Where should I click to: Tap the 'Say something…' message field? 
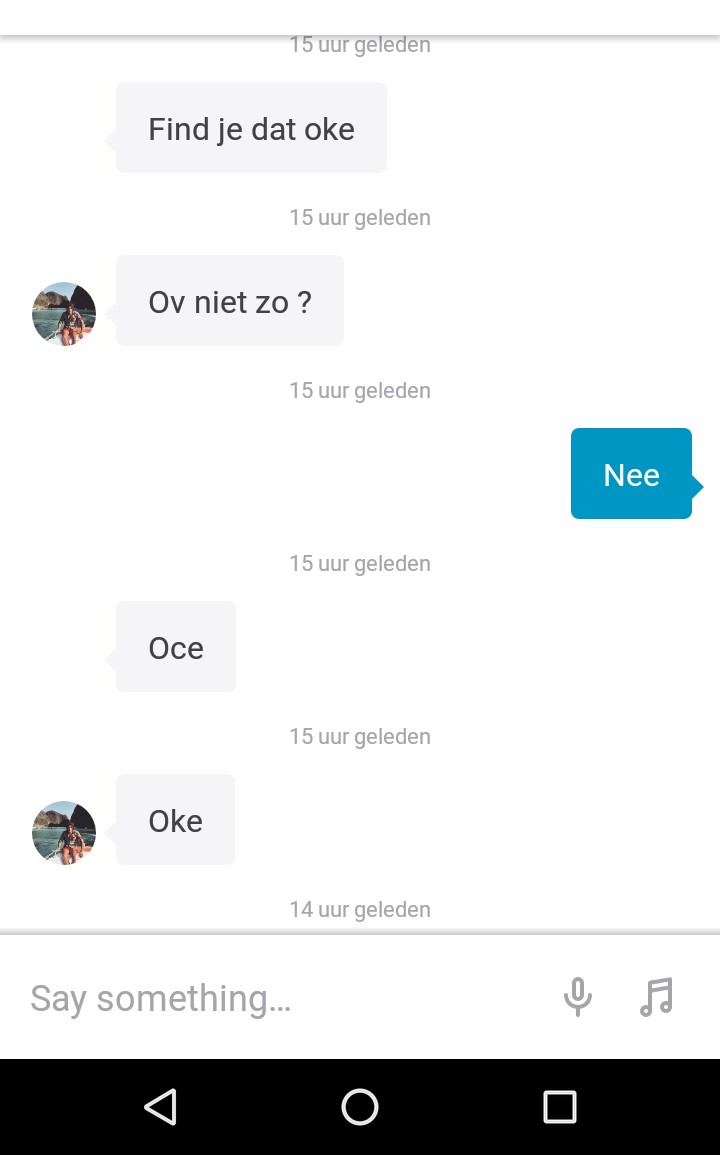[x=280, y=998]
